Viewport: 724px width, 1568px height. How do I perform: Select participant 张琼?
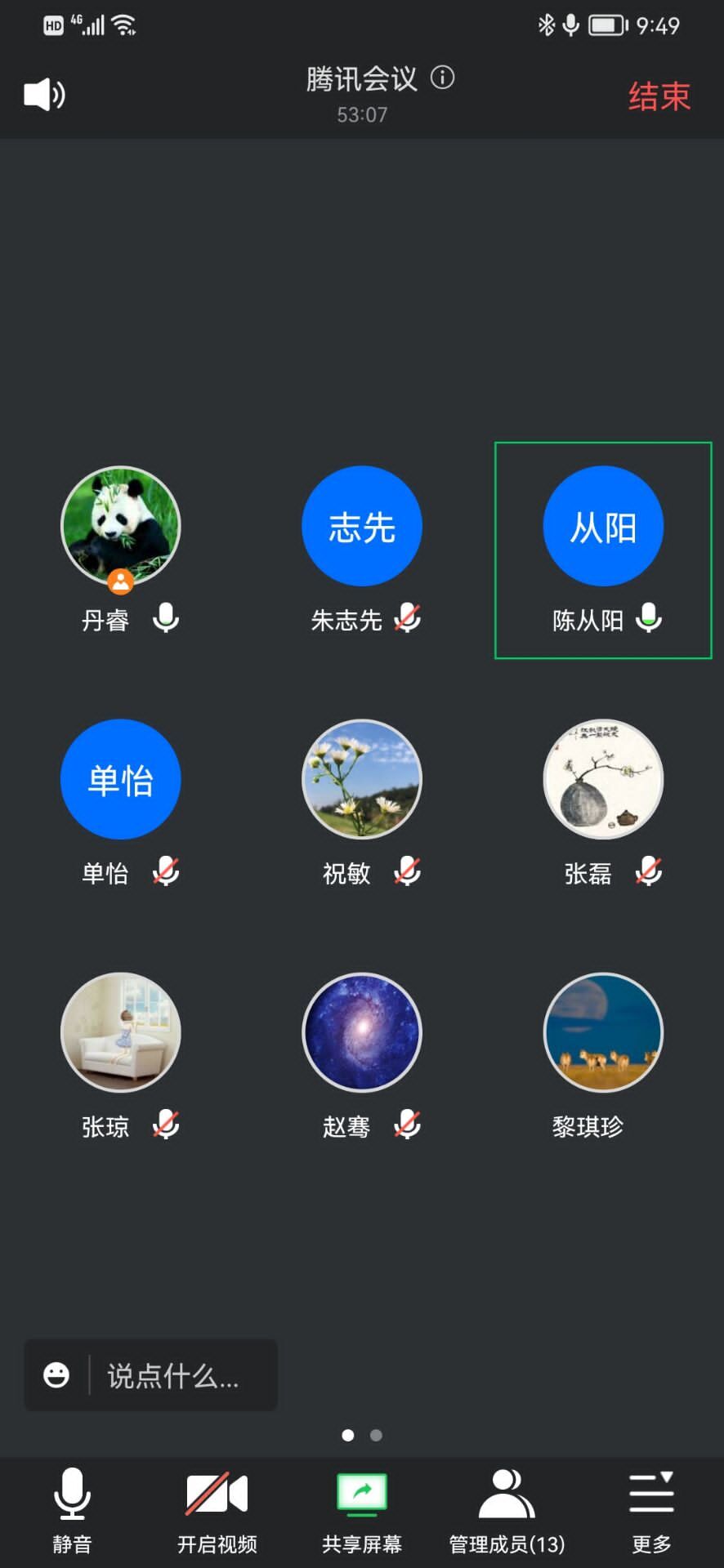[121, 1032]
